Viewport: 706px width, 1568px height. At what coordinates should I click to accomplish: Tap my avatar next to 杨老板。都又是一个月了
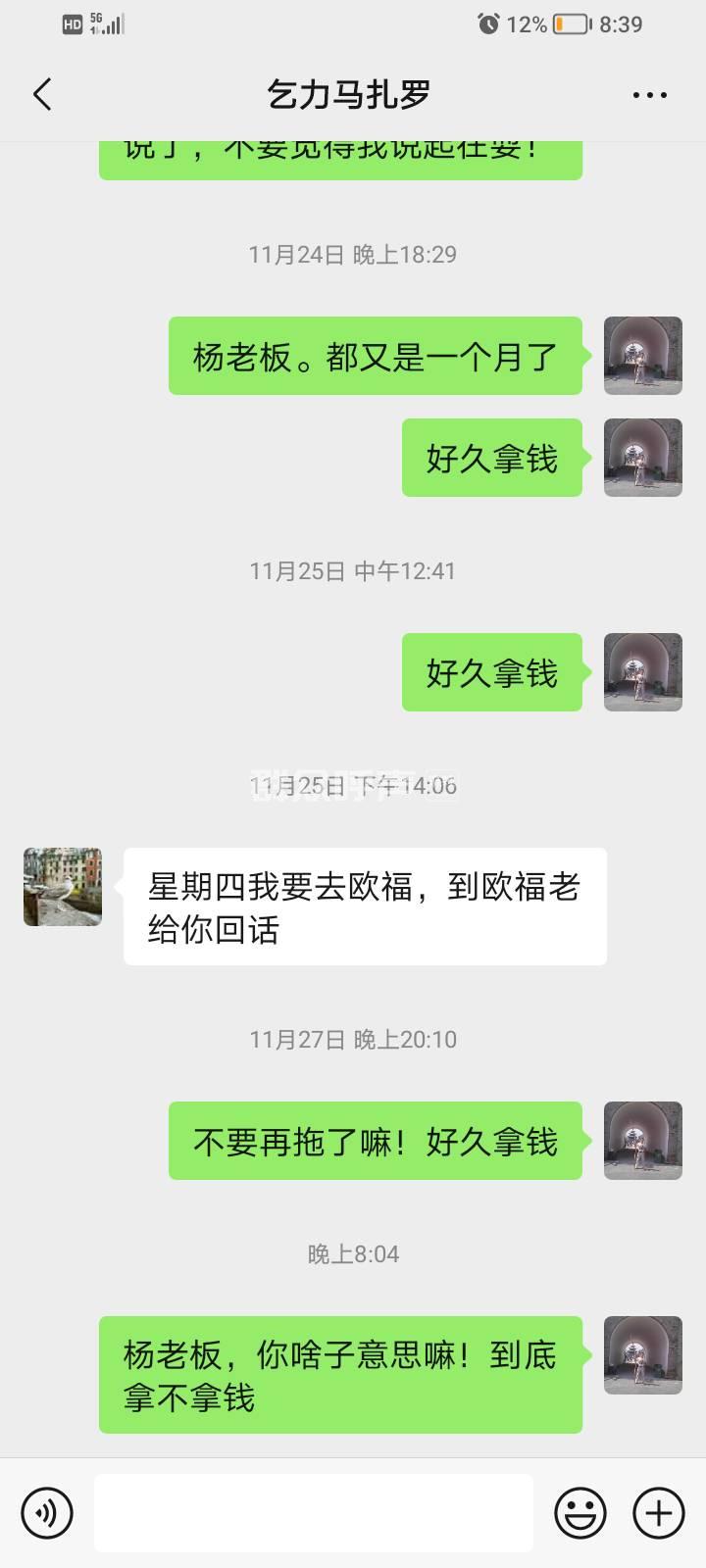[x=642, y=356]
